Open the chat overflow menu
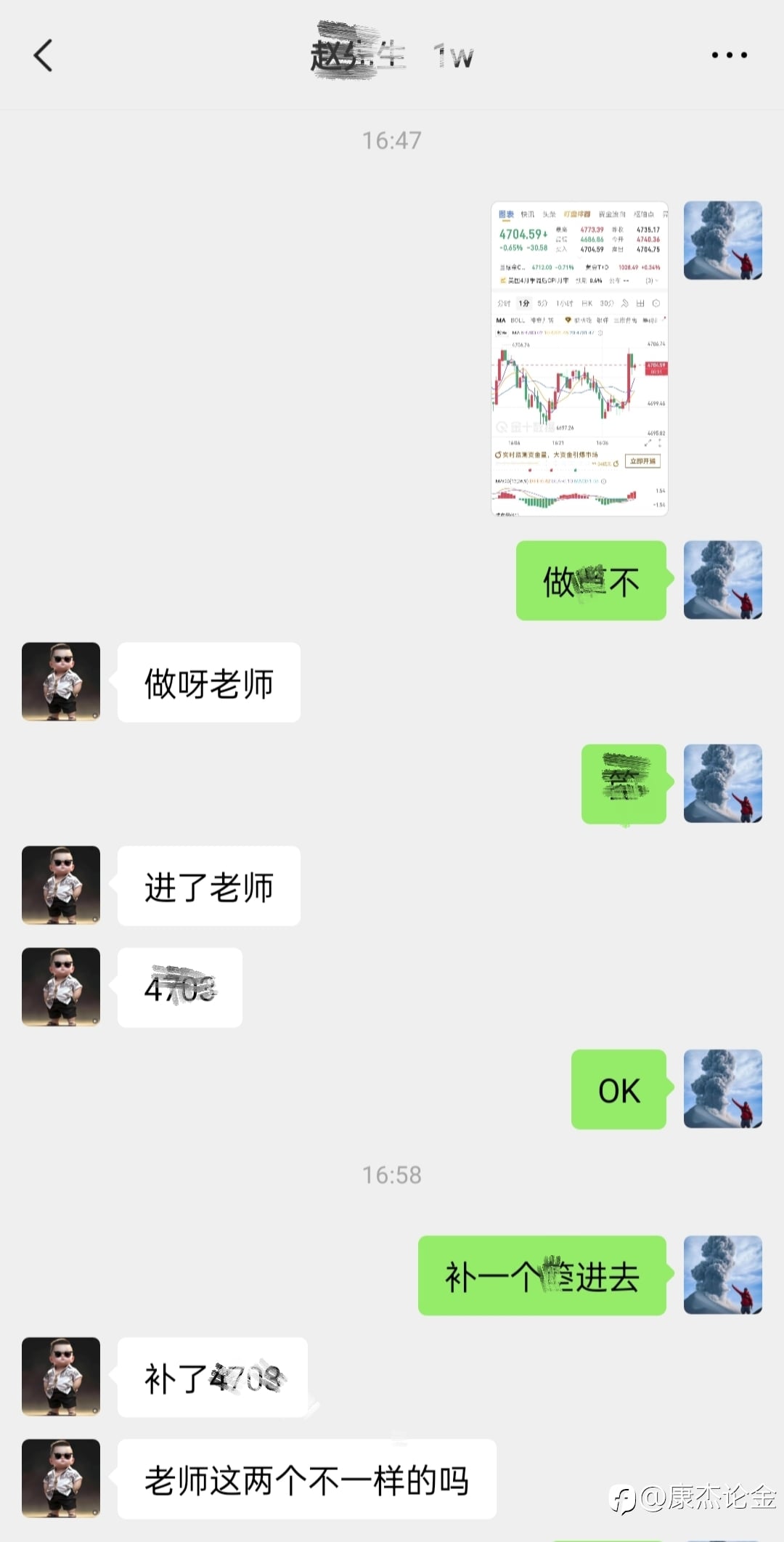Screen dimensions: 784x1542 (729, 55)
